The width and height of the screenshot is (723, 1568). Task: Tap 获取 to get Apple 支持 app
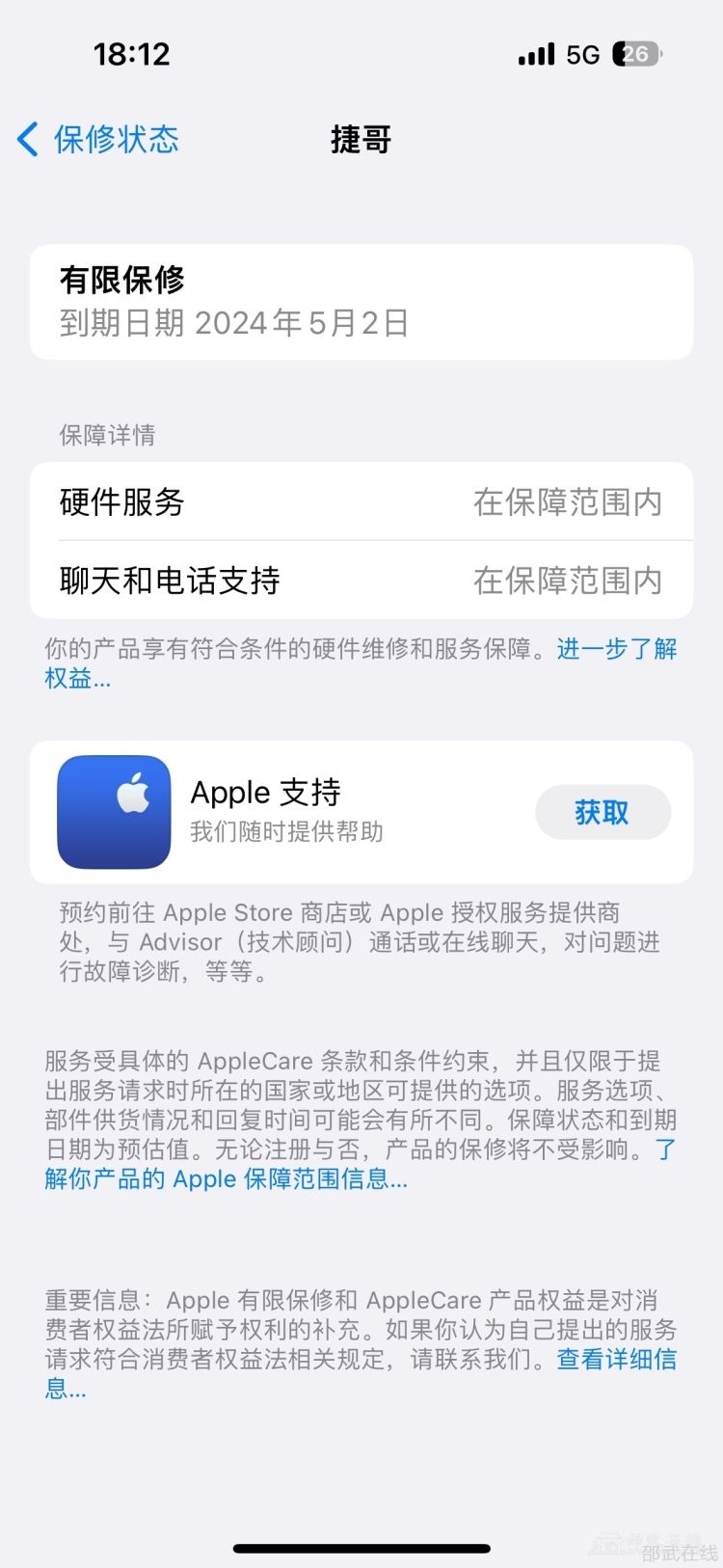tap(602, 813)
